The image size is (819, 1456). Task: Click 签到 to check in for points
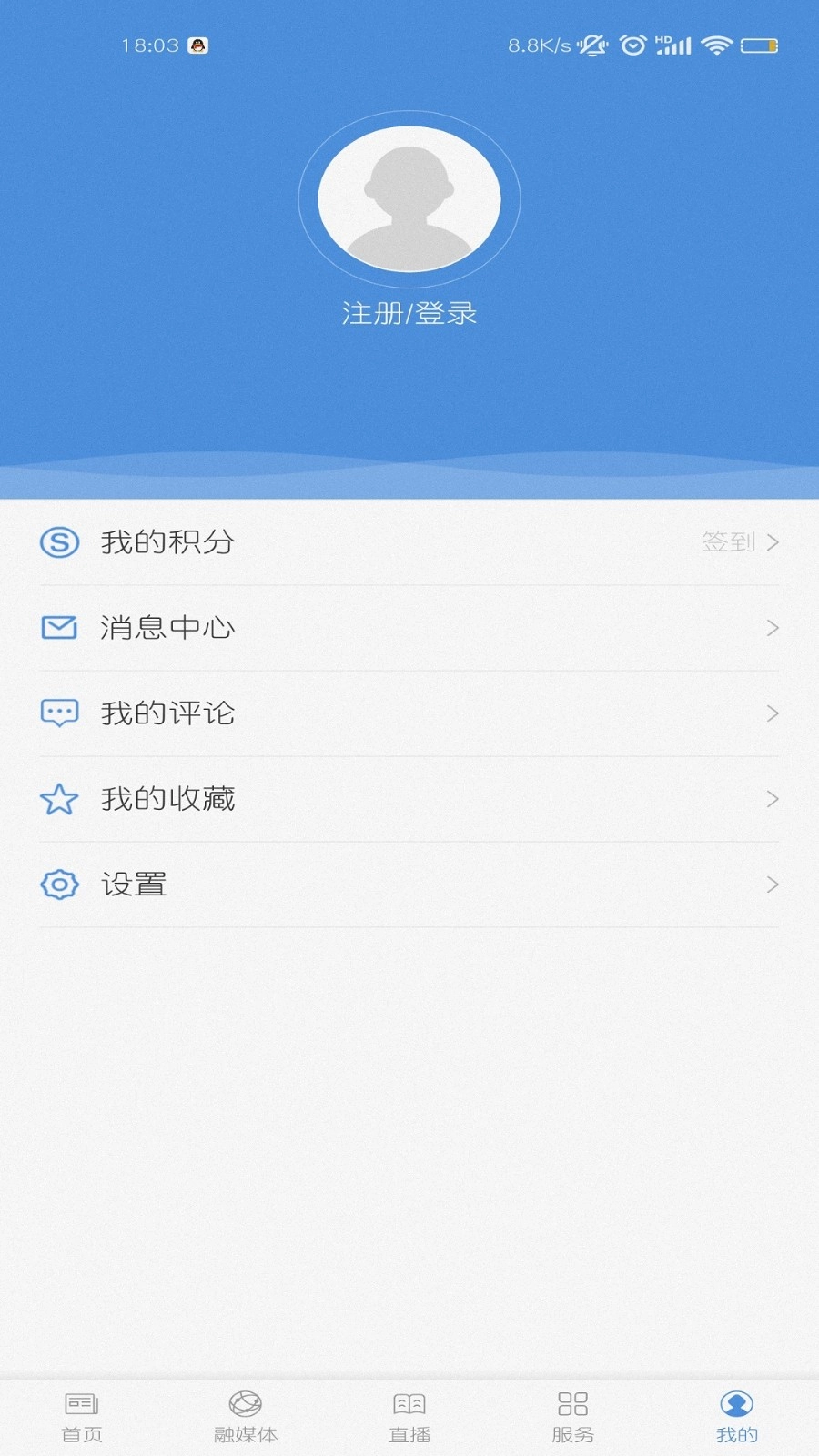pos(728,542)
